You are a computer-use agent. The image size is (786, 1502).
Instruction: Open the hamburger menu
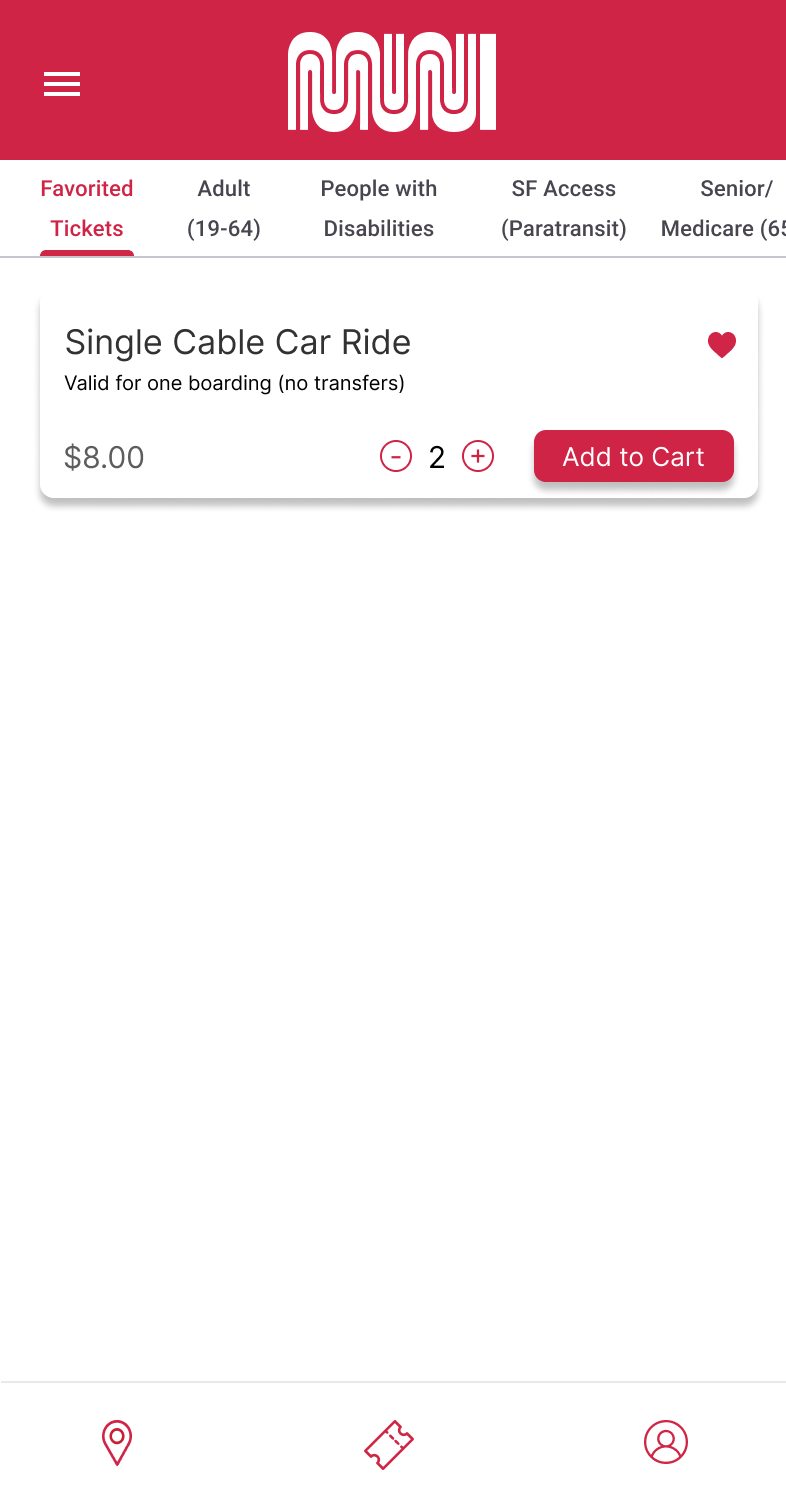[62, 84]
